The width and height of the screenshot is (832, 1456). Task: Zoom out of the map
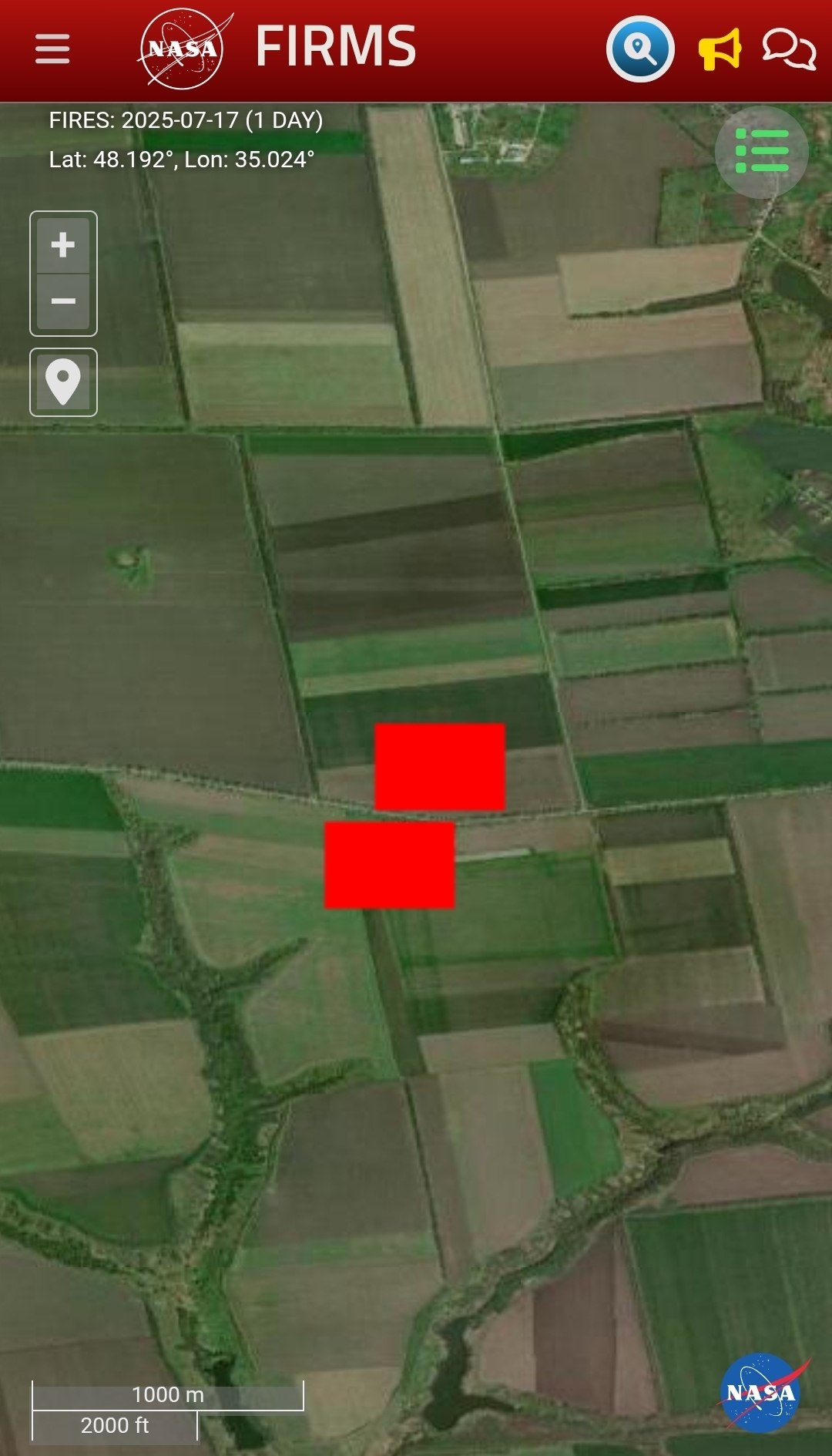point(63,301)
